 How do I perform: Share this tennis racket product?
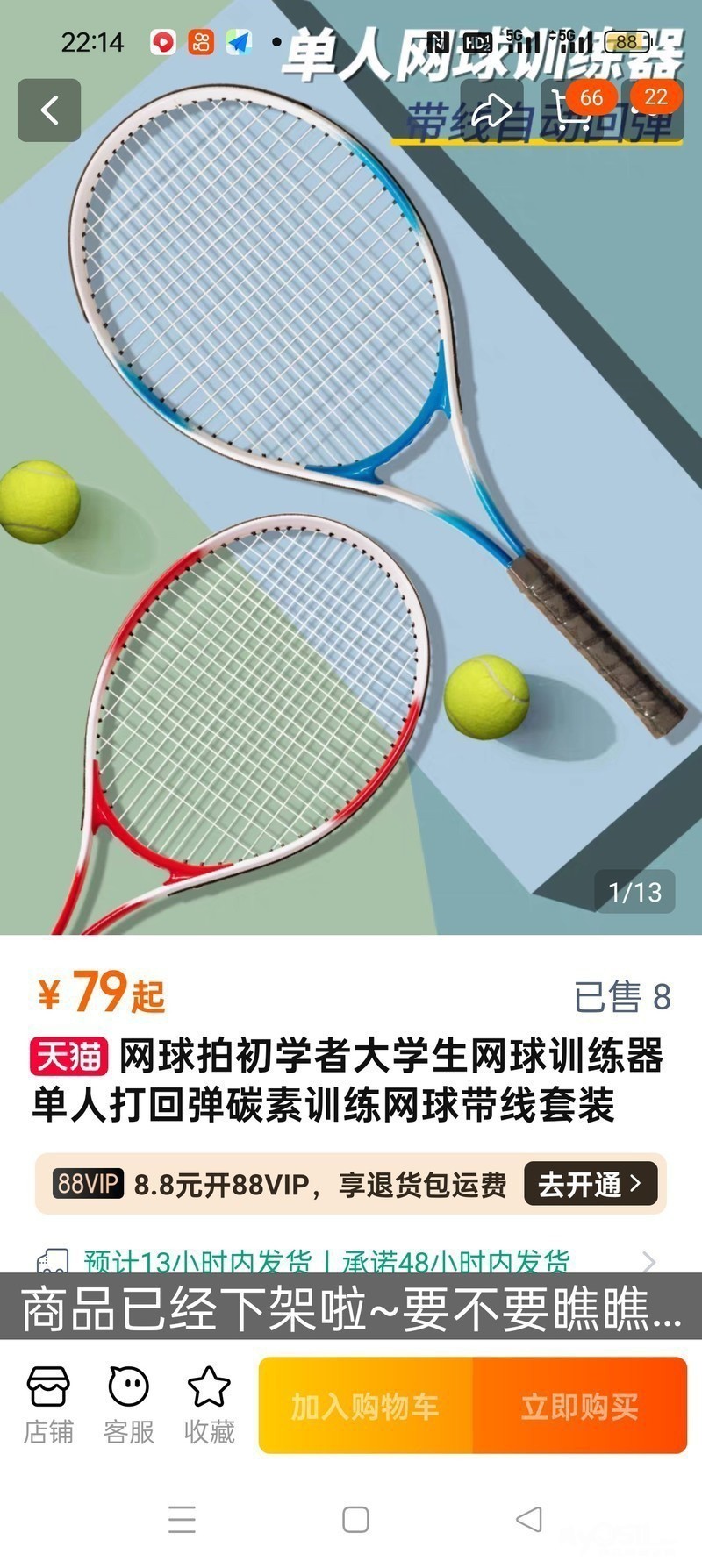tap(491, 110)
